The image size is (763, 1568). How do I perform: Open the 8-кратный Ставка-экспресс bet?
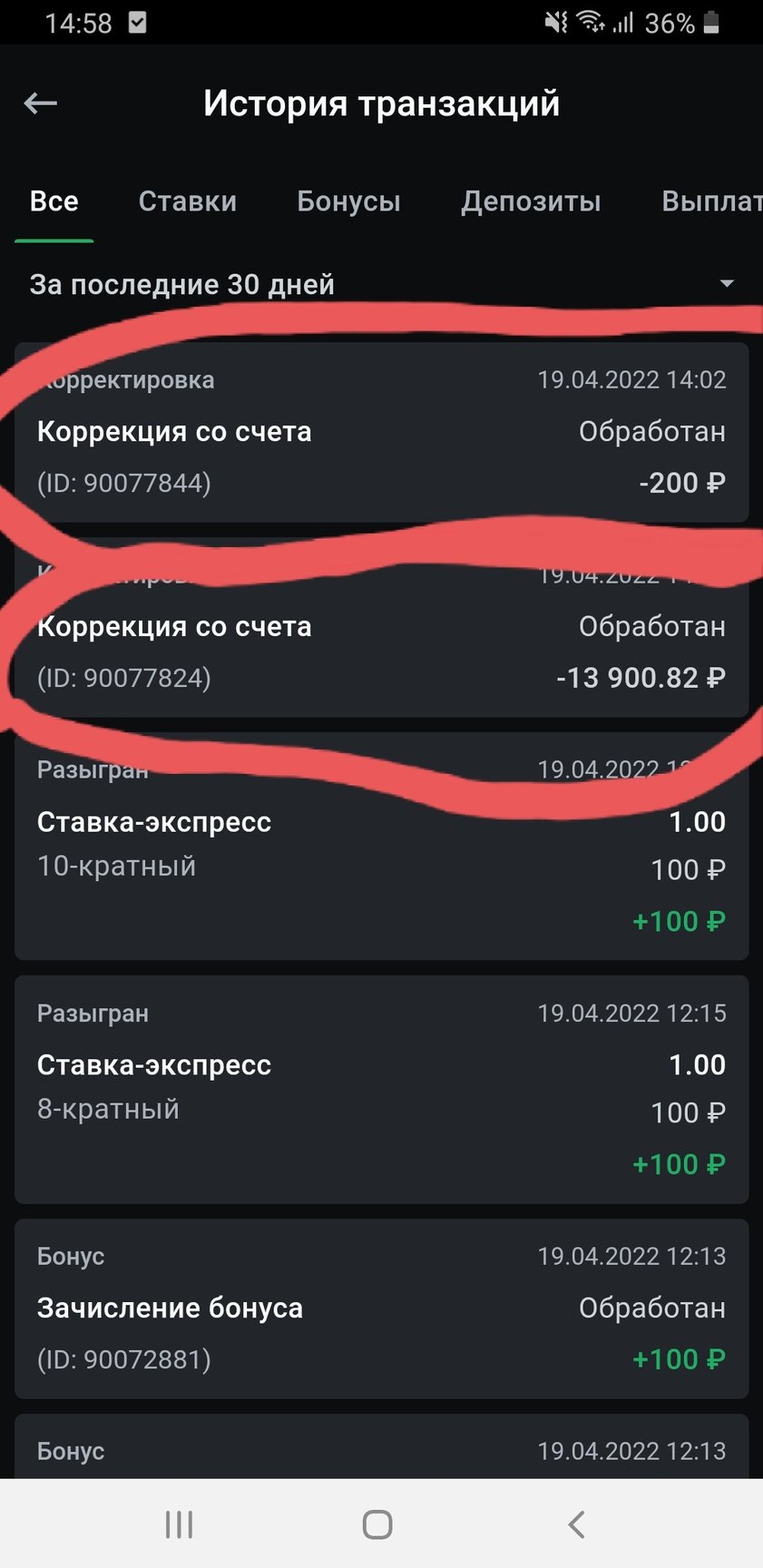(381, 1089)
